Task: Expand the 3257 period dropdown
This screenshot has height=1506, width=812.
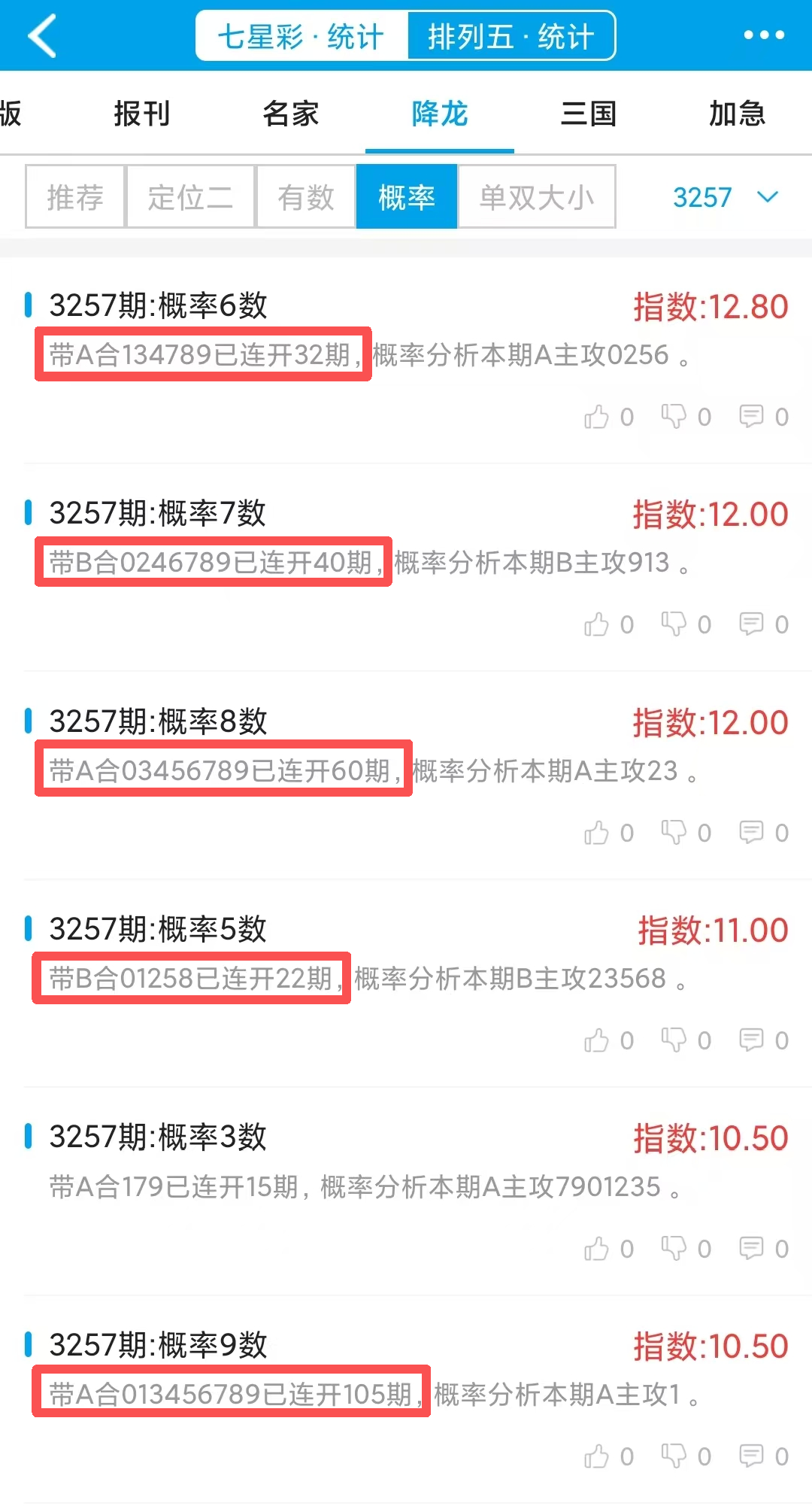Action: [725, 197]
